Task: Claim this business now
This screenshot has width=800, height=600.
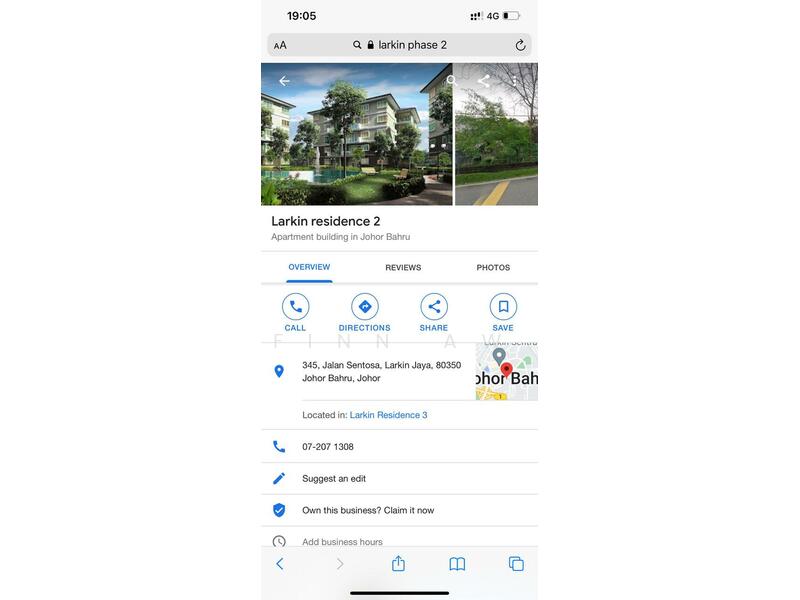Action: coord(368,510)
